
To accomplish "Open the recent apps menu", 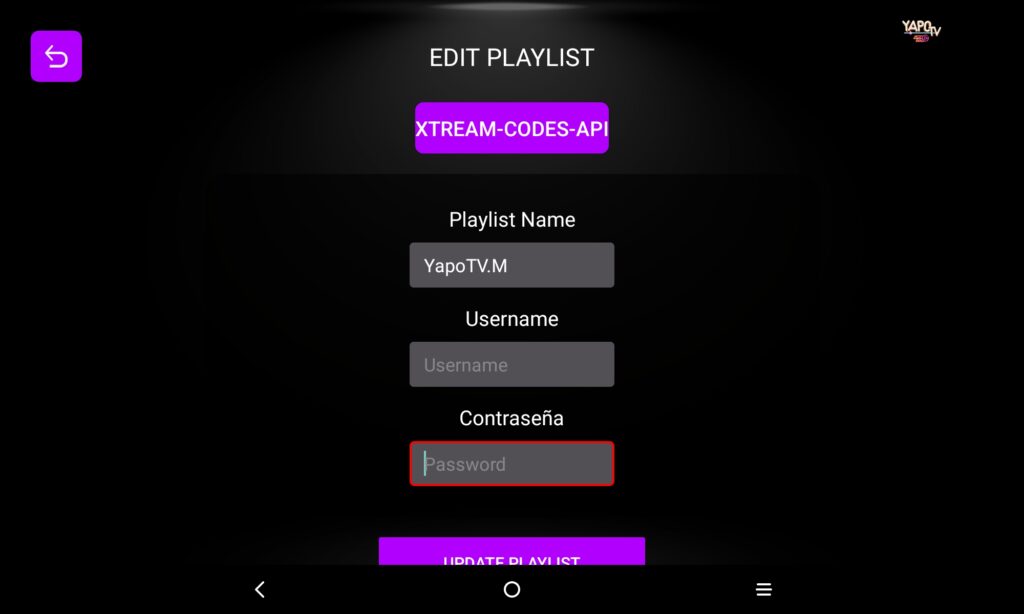I will click(x=763, y=590).
